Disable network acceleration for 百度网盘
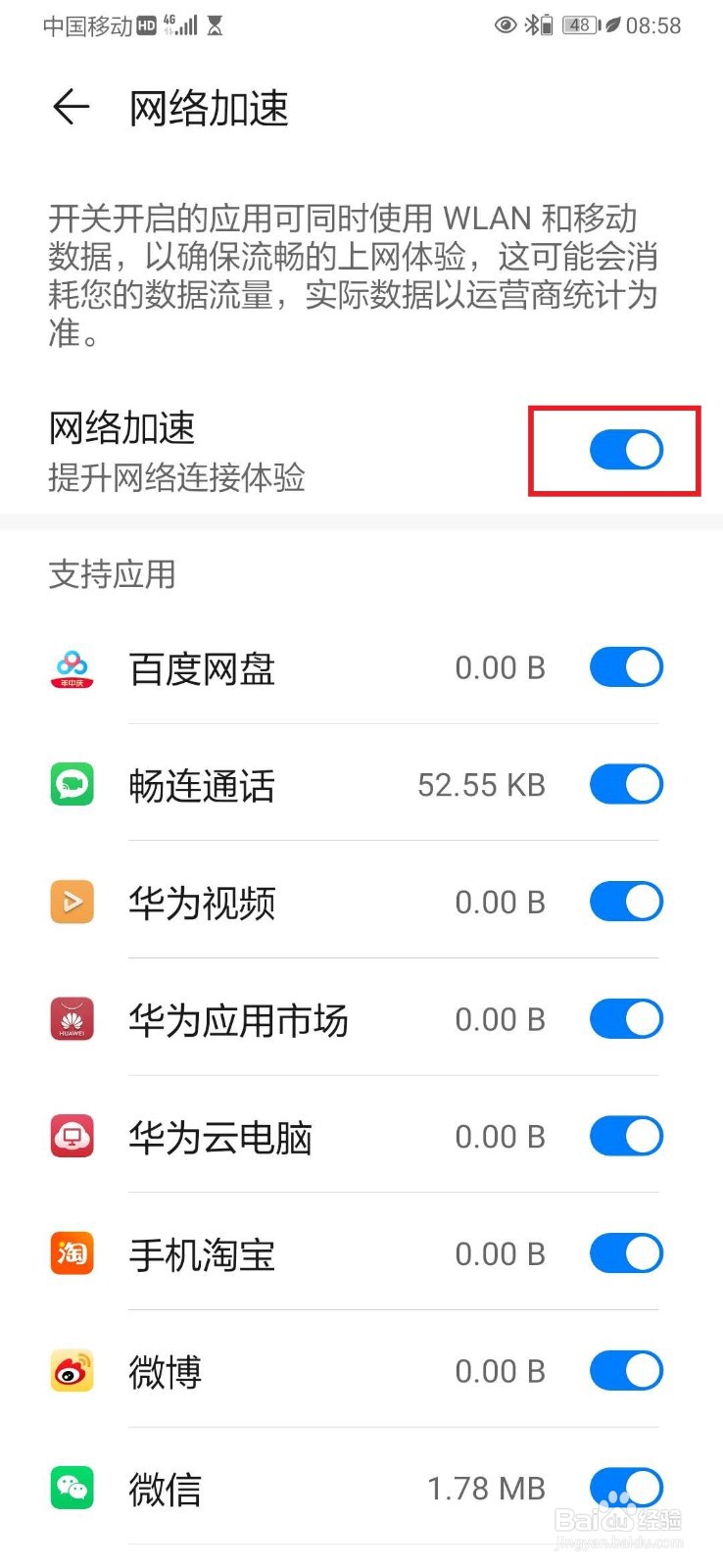The width and height of the screenshot is (723, 1568). [x=625, y=667]
